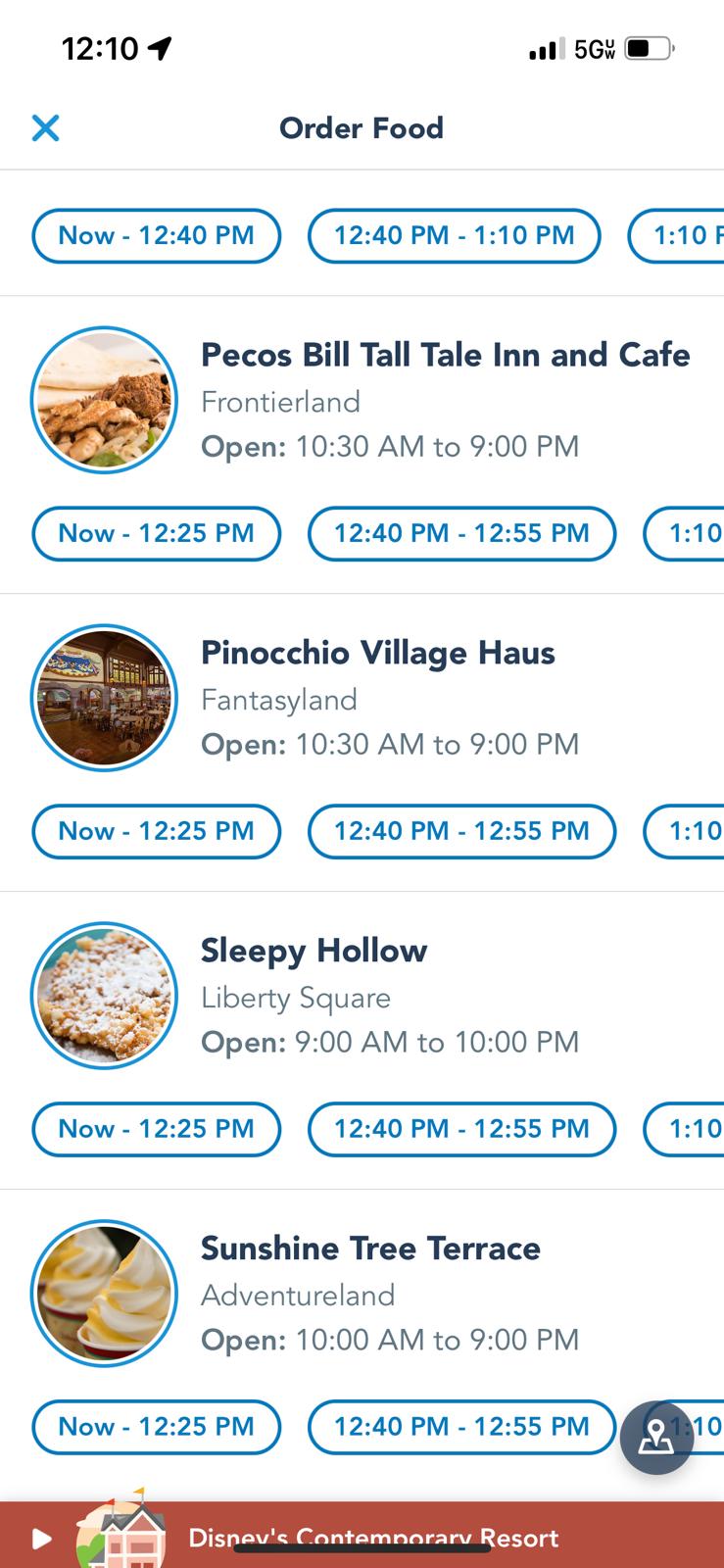This screenshot has height=1568, width=724.
Task: Play the Disney's Contemporary Resort banner
Action: coord(41,1538)
